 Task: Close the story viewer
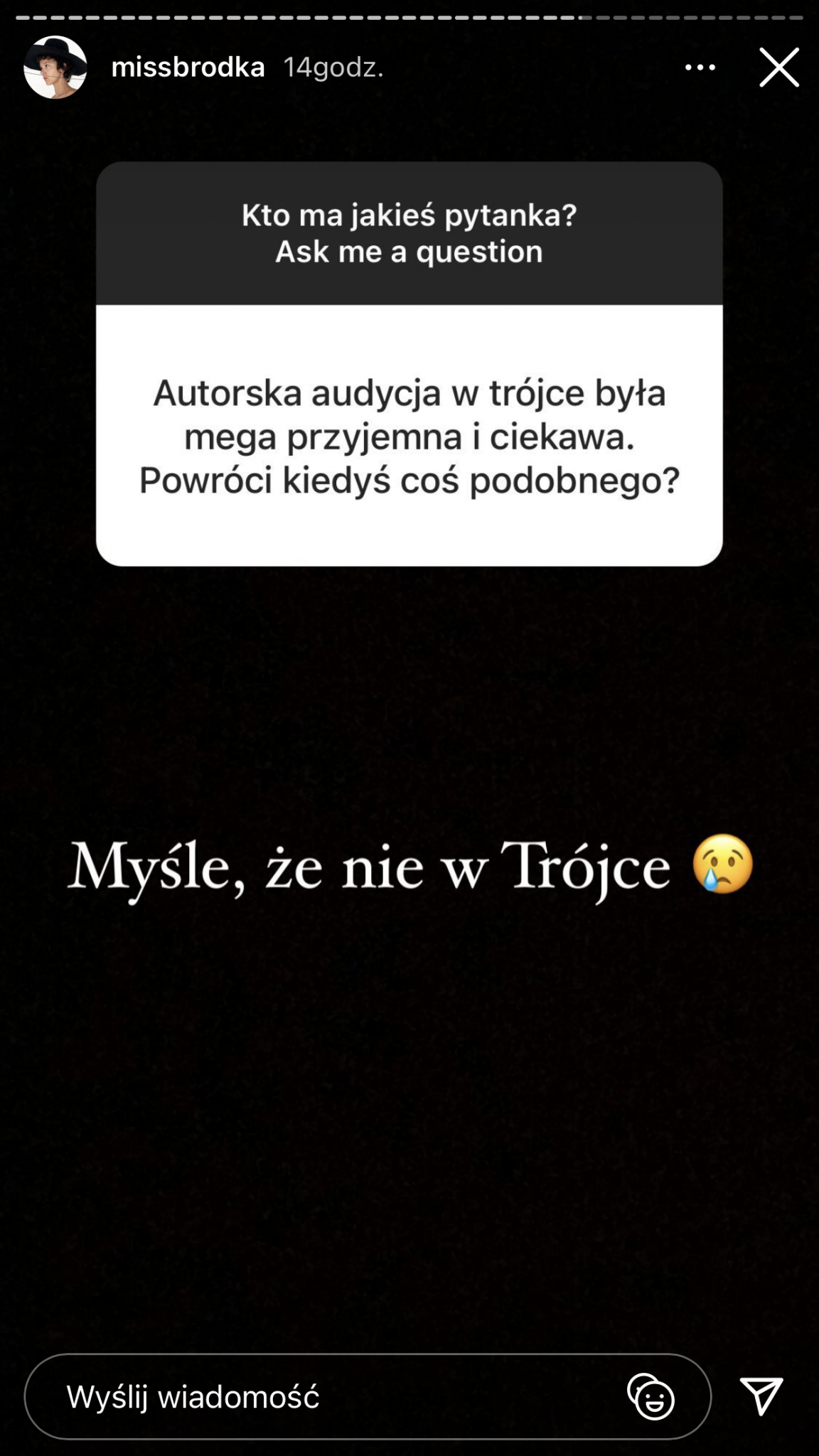[x=779, y=68]
